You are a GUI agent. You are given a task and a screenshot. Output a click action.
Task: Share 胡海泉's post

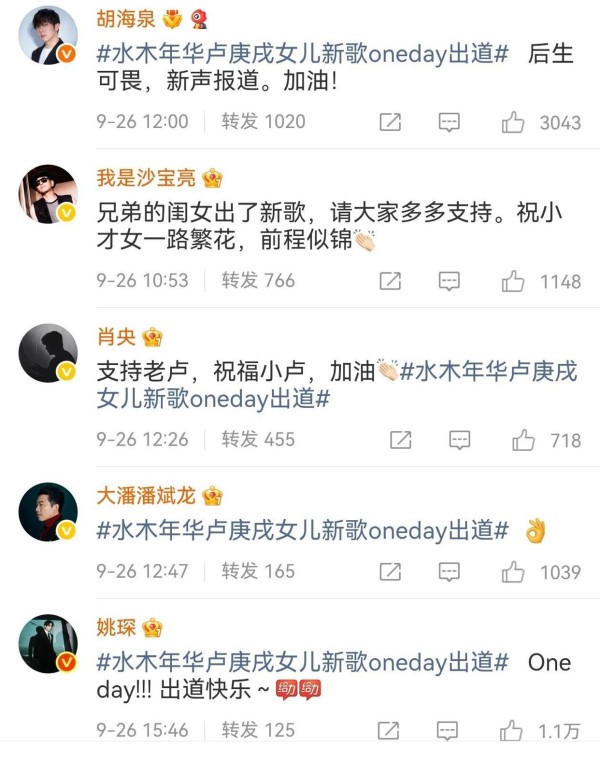click(390, 122)
